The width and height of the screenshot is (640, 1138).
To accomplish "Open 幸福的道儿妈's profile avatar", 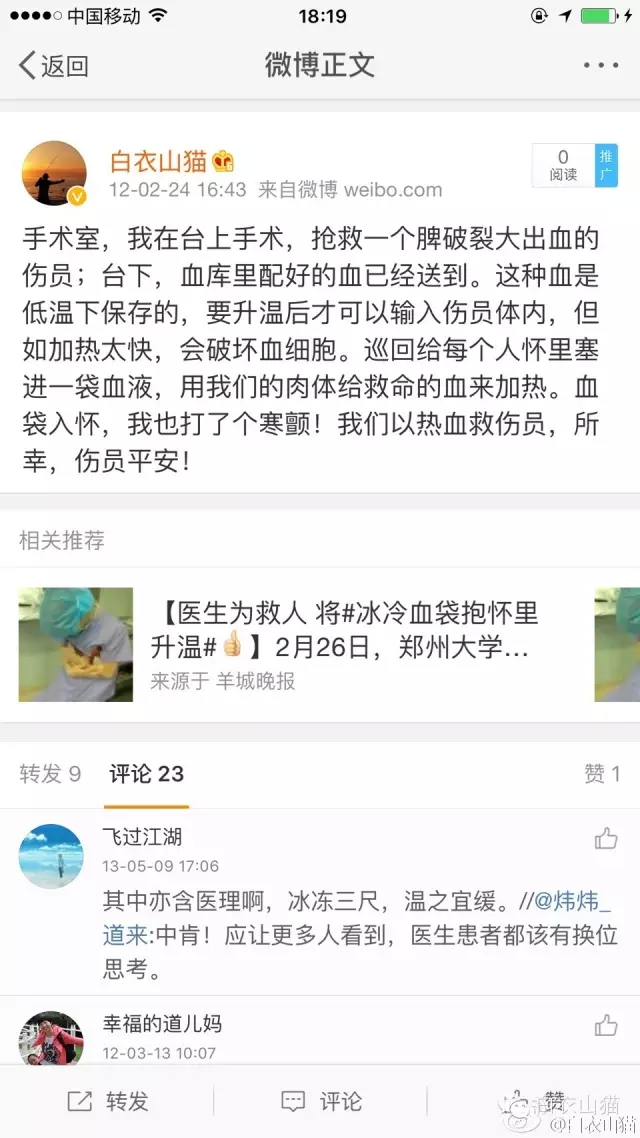I will tap(51, 1038).
